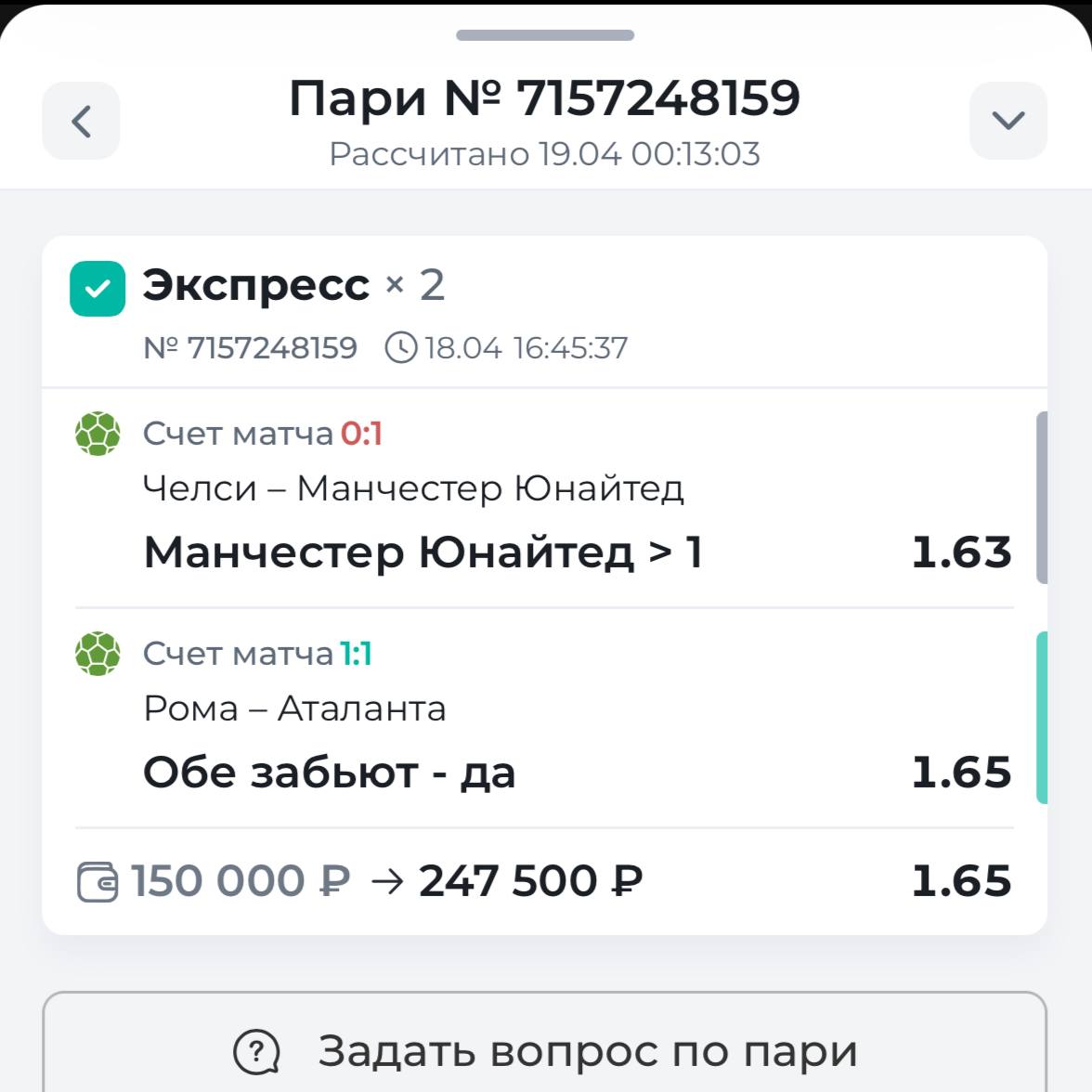Expand the dropdown chevron in header
1092x1092 pixels.
(x=1007, y=121)
